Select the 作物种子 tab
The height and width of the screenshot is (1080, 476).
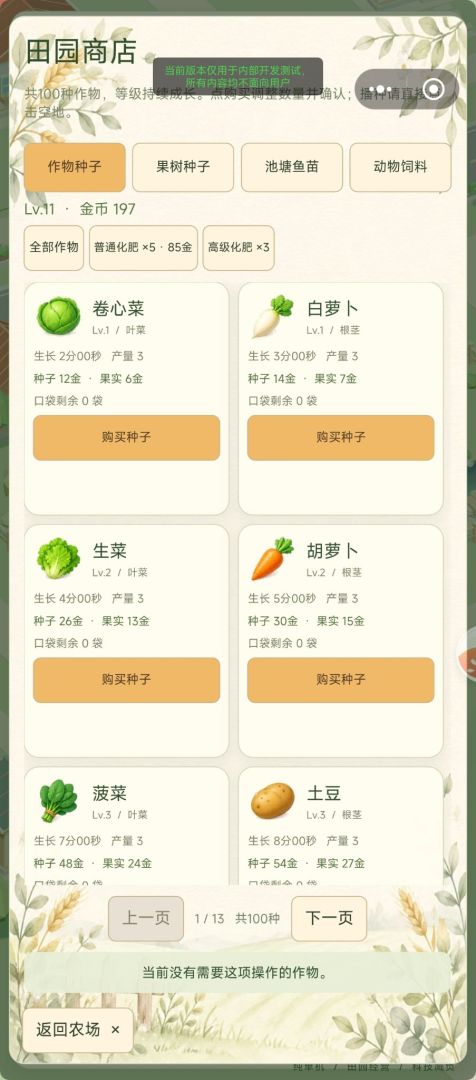coord(74,167)
